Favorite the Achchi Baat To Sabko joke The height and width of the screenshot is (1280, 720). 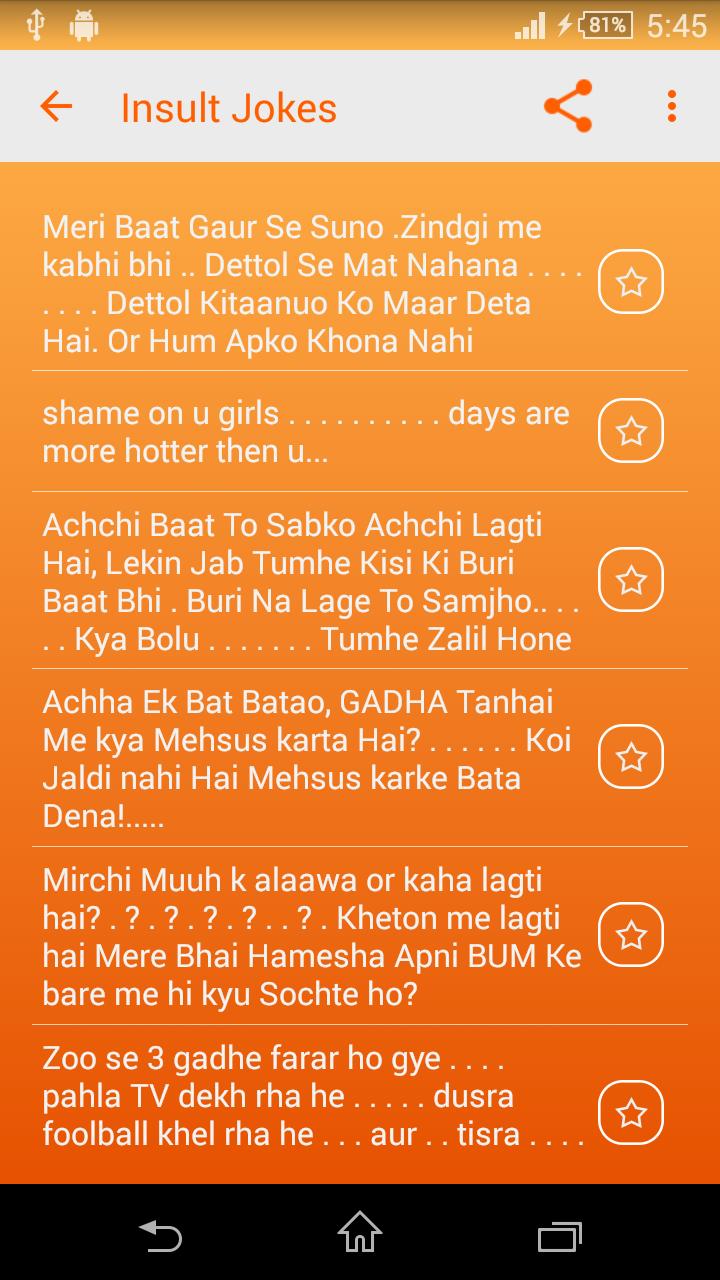[630, 580]
